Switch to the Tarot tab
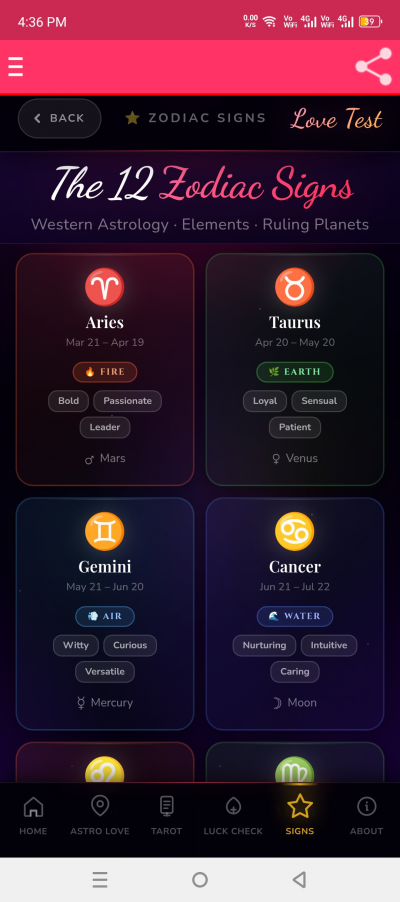Viewport: 400px width, 902px height. click(166, 815)
